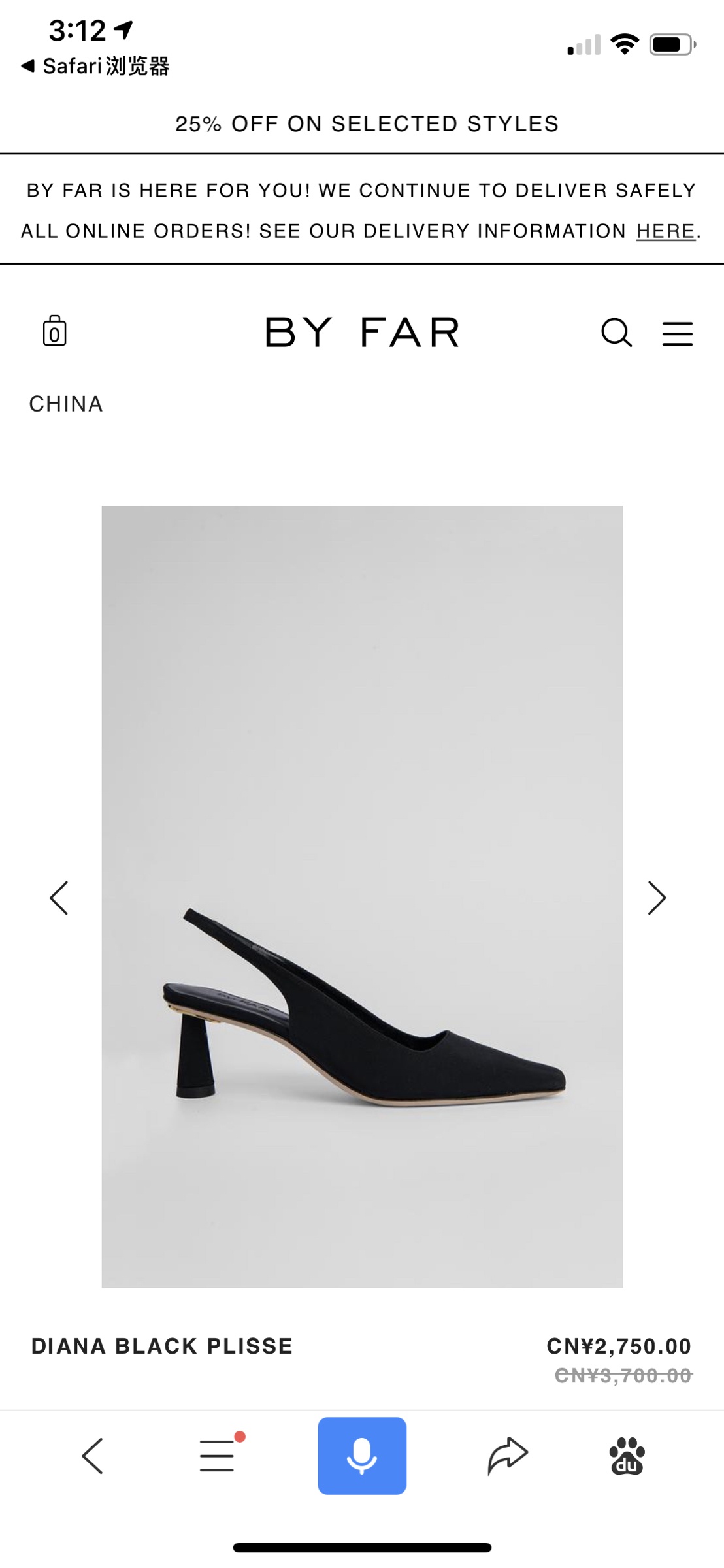The width and height of the screenshot is (724, 1568).
Task: Share this page via the arrow icon
Action: tap(508, 1456)
